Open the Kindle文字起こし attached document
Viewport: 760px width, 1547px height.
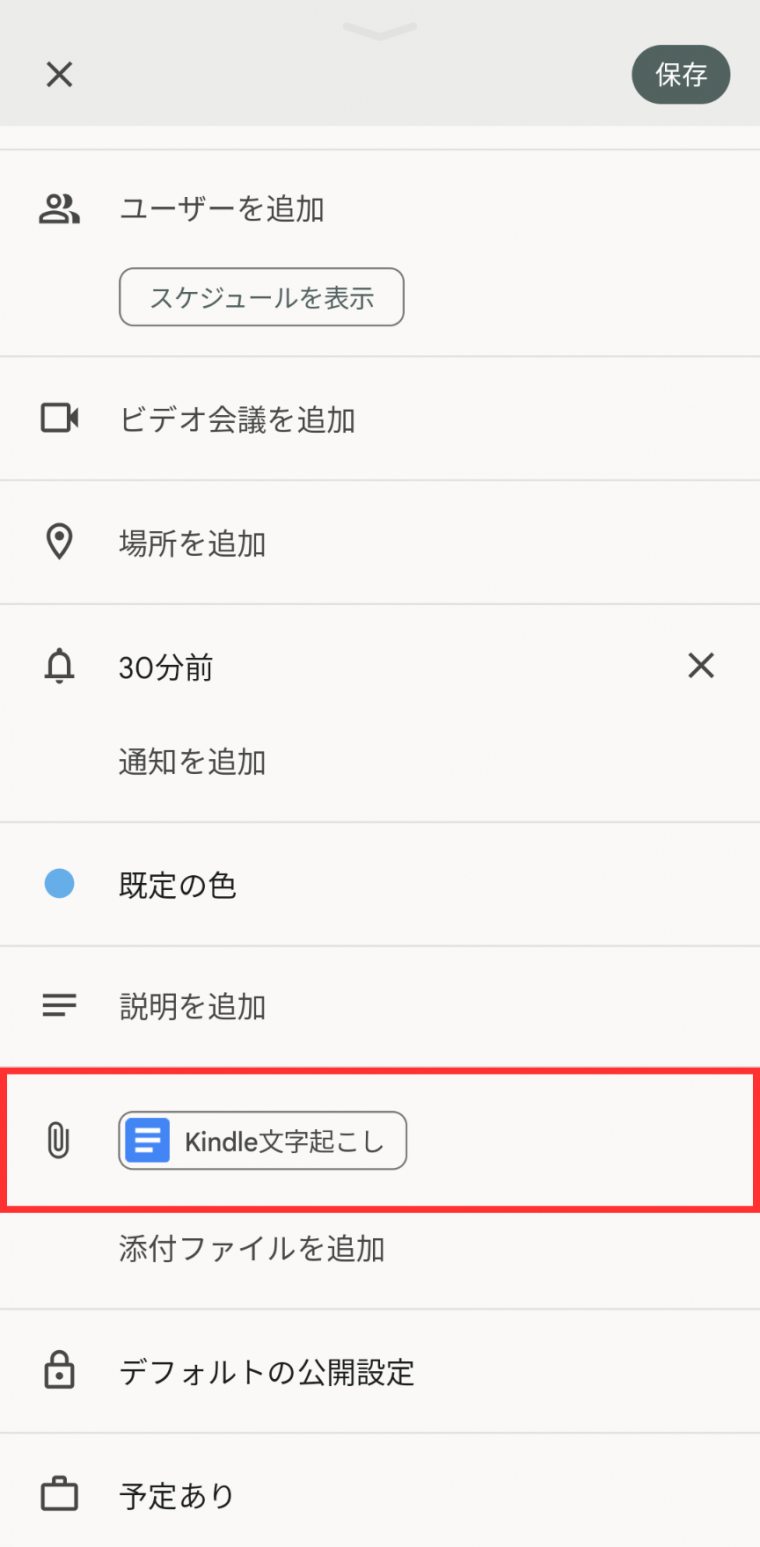point(262,1140)
